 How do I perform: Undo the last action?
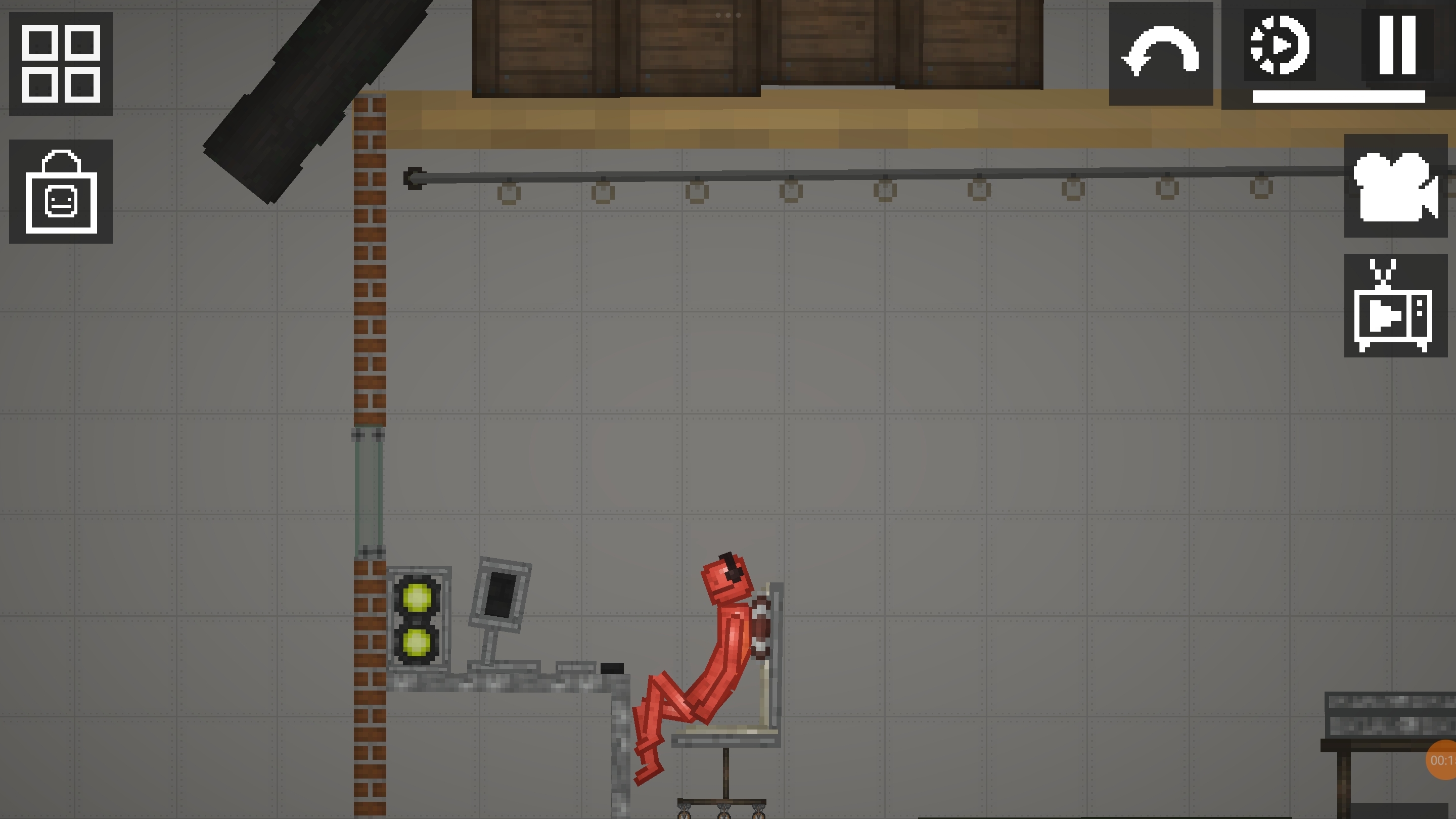coord(1160,54)
